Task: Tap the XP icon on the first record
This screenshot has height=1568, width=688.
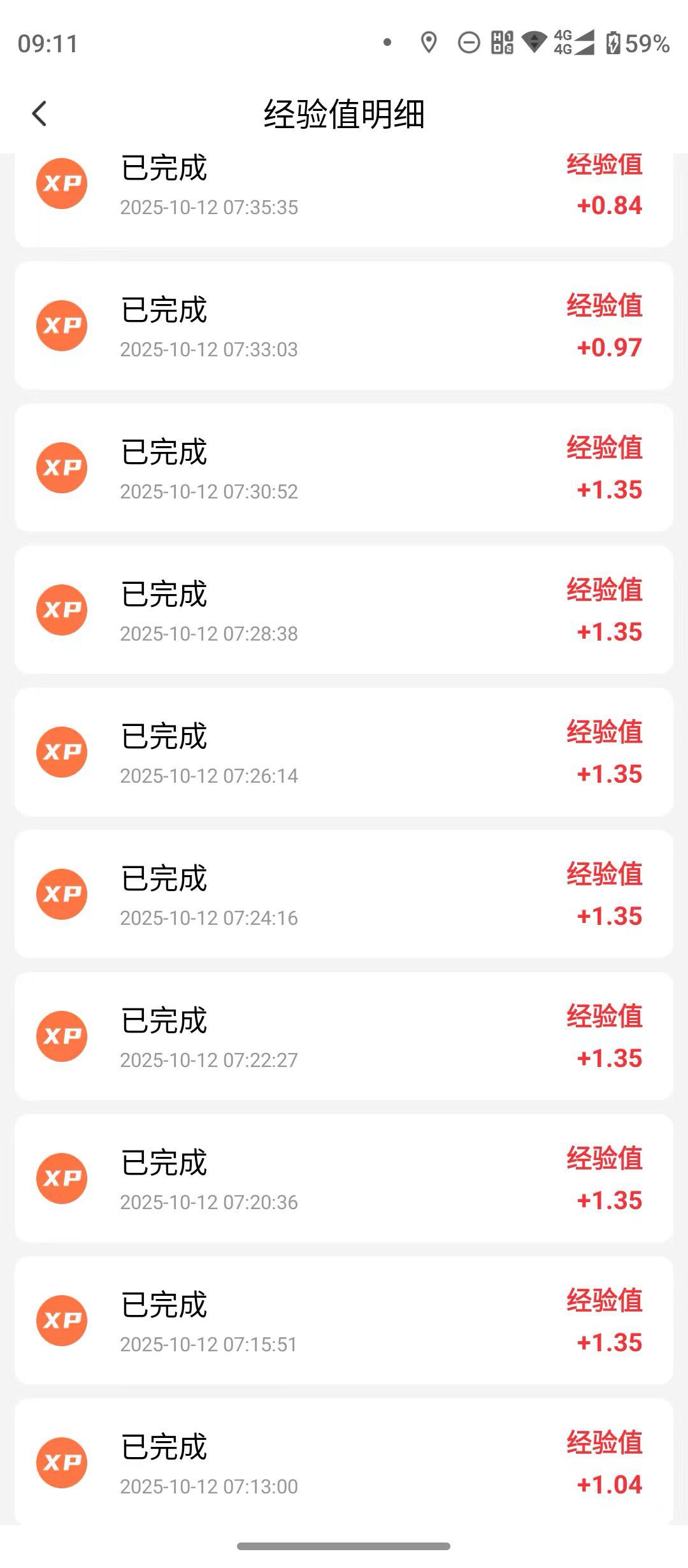Action: tap(62, 184)
